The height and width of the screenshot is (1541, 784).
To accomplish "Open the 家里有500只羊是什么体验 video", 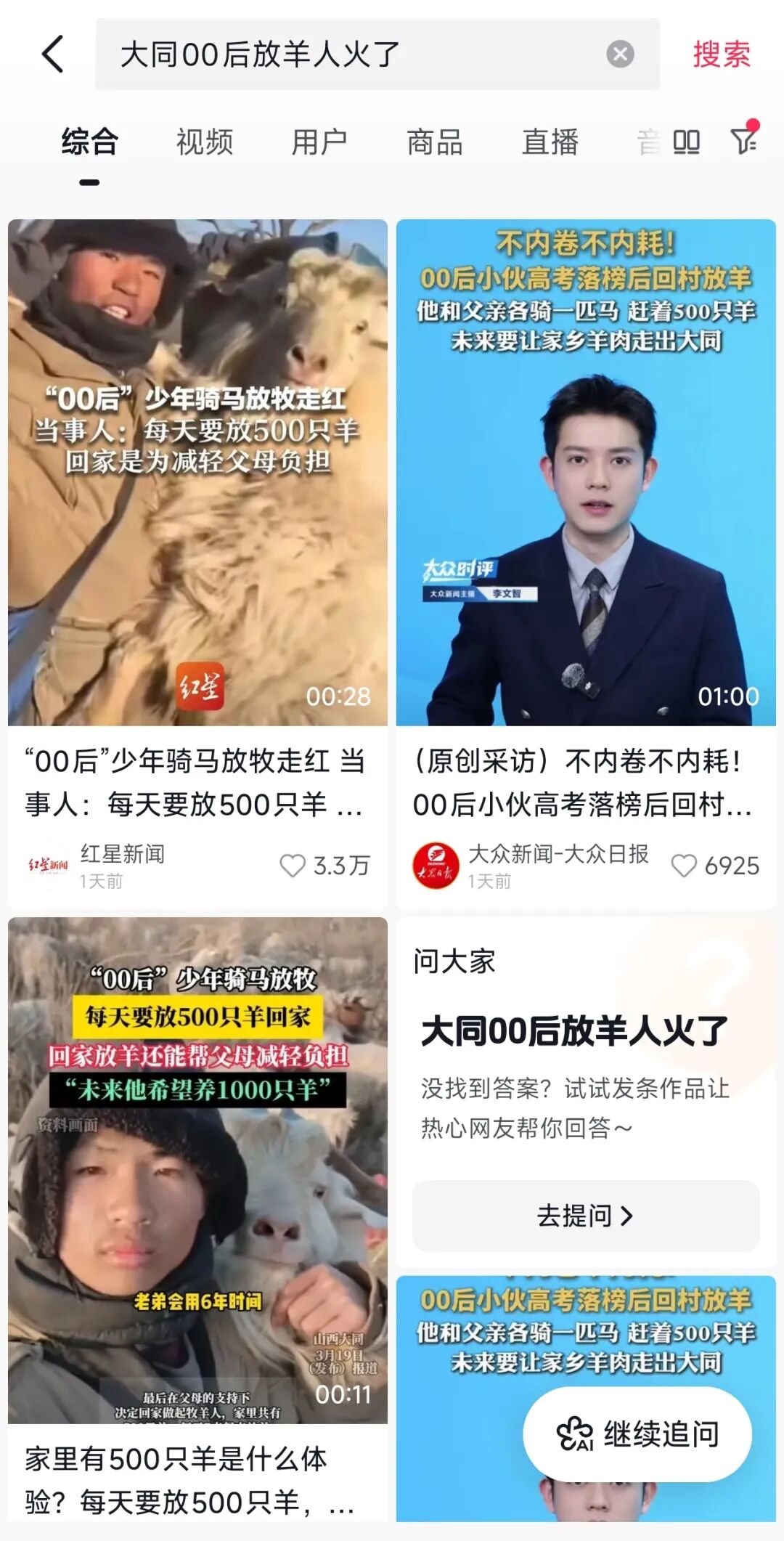I will click(197, 1169).
